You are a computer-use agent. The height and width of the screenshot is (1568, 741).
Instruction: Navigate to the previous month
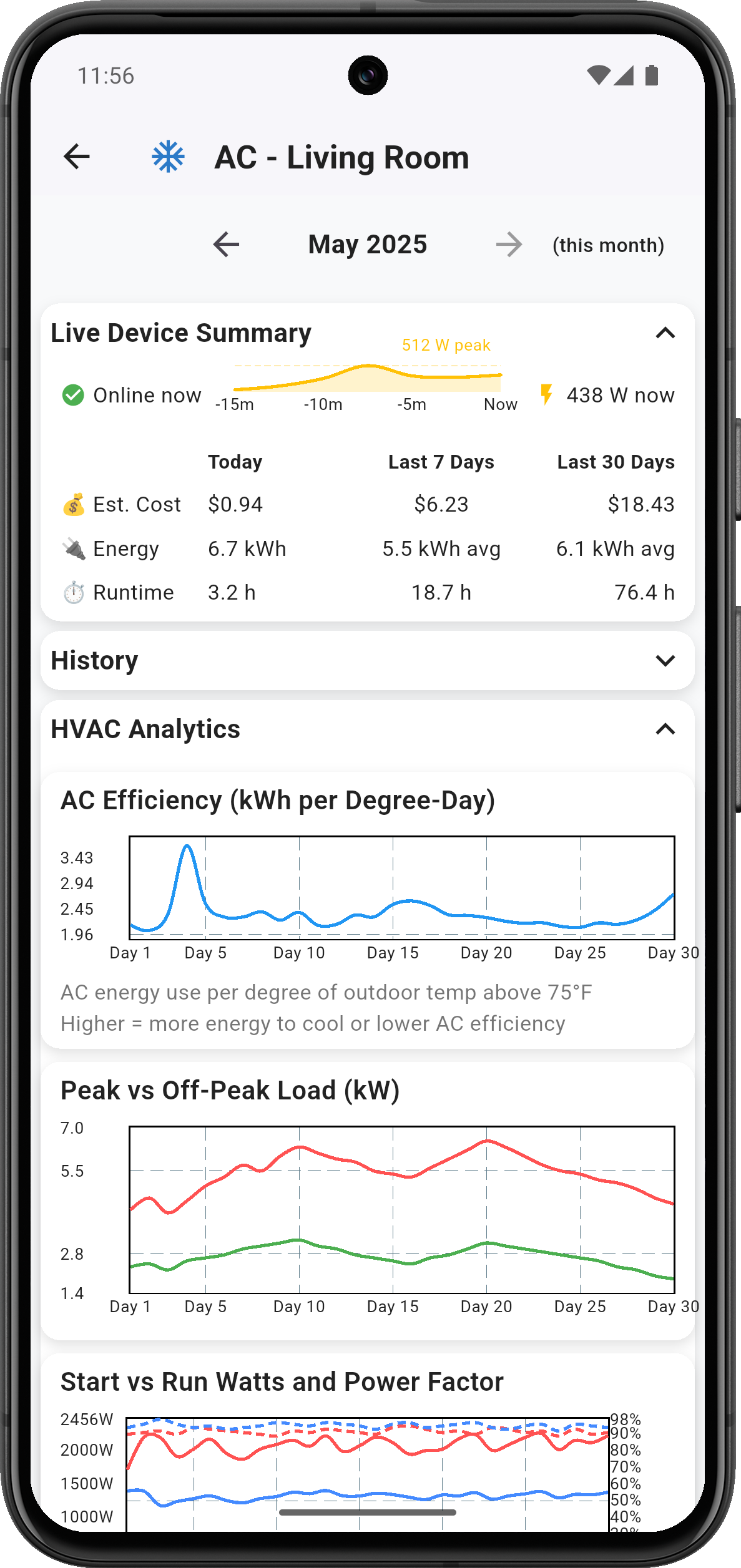tap(225, 245)
